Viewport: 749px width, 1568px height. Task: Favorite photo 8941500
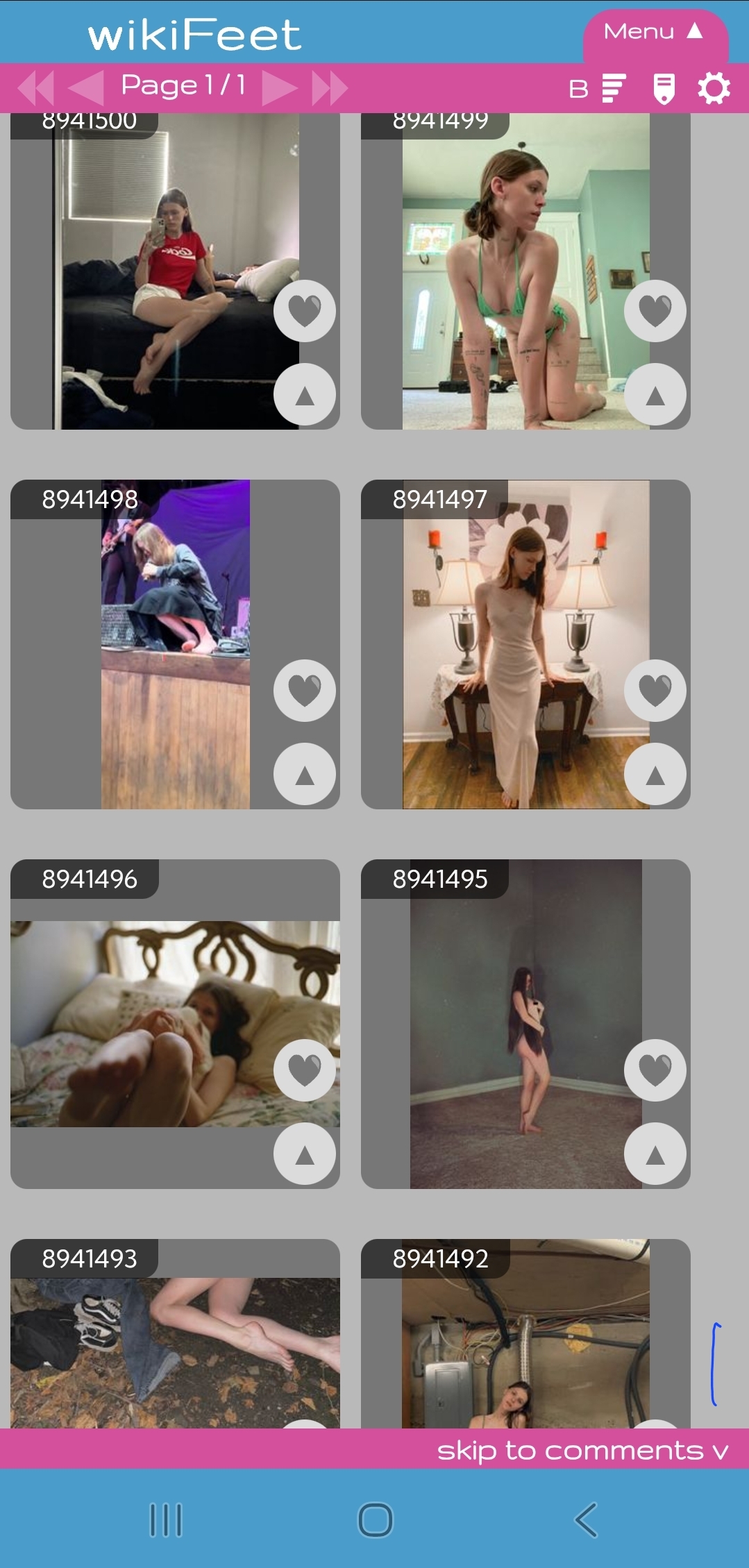pos(304,310)
